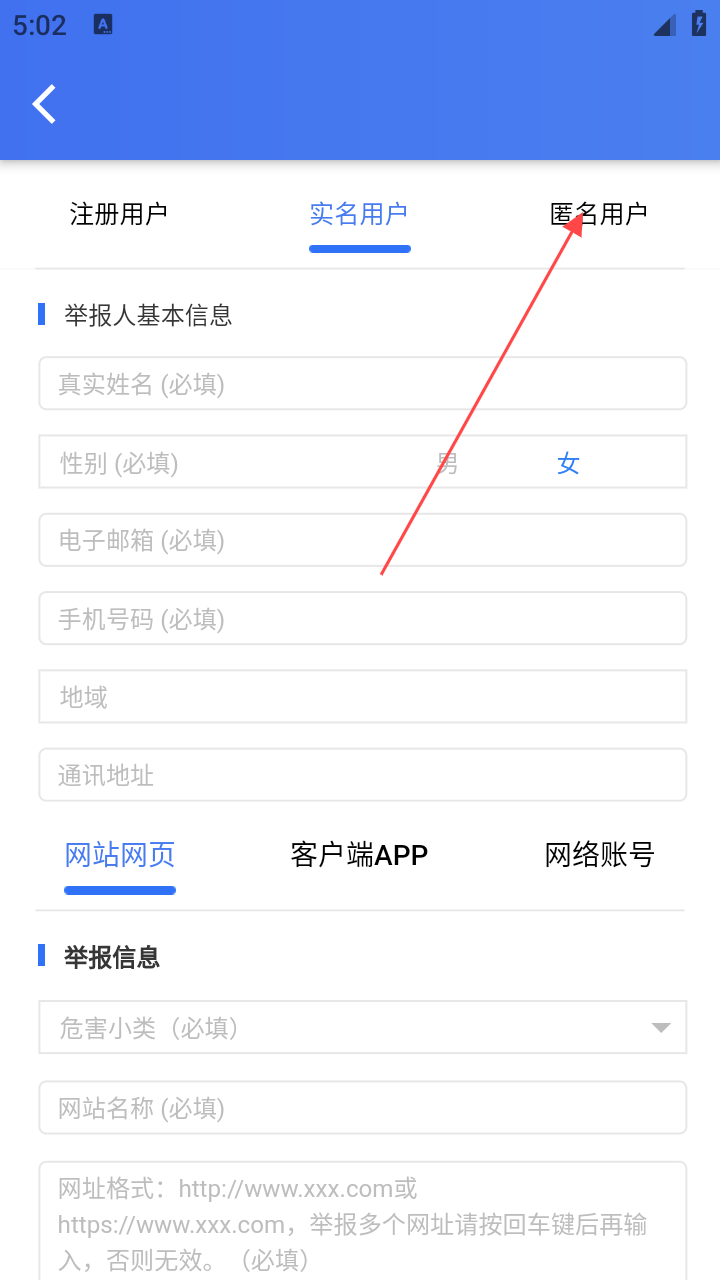Tap the 网站名称 field
Viewport: 720px width, 1280px height.
click(x=363, y=1108)
